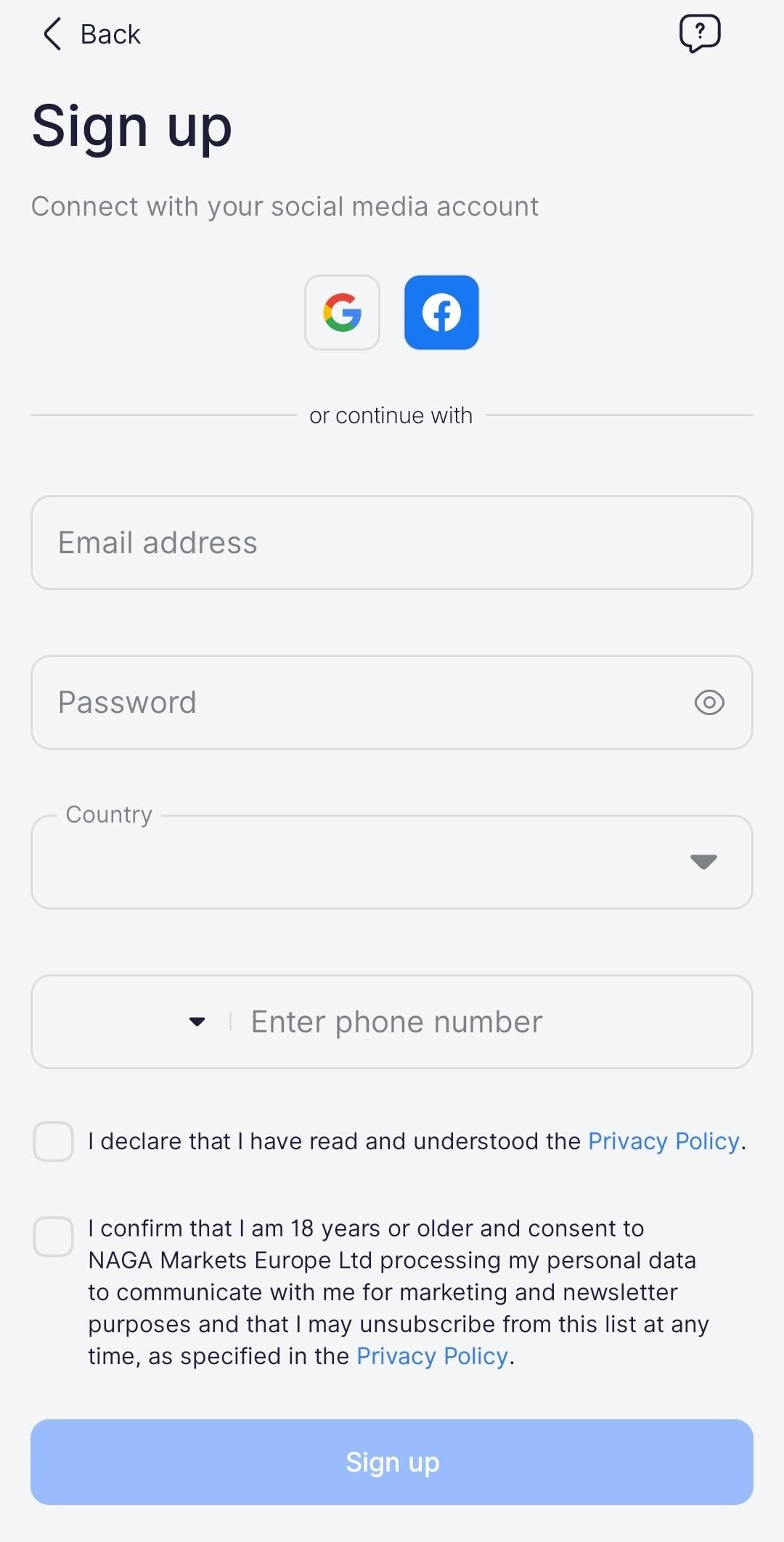Show the password with the eye icon
Screen dimensions: 784x1542
tap(709, 702)
